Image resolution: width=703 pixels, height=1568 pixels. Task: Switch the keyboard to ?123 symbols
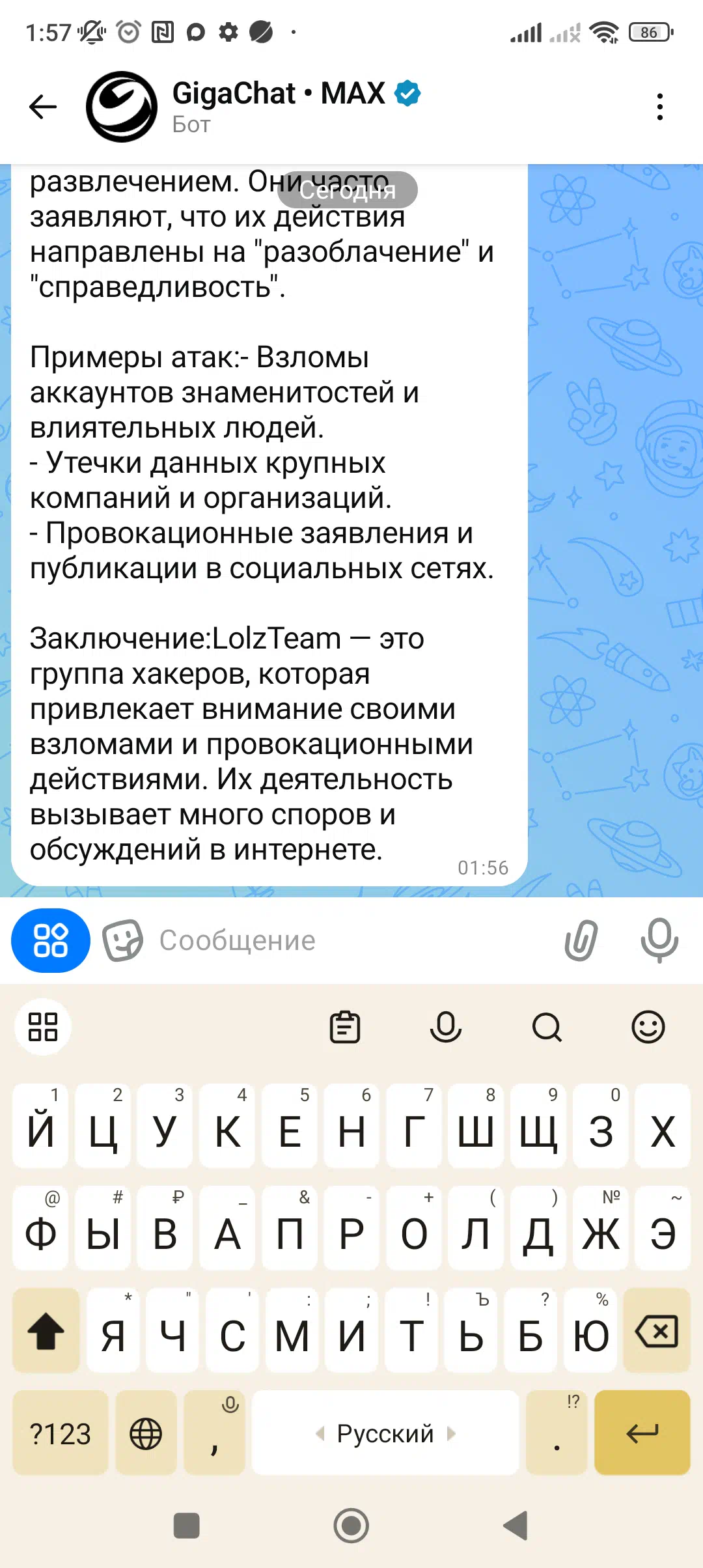coord(61,1433)
